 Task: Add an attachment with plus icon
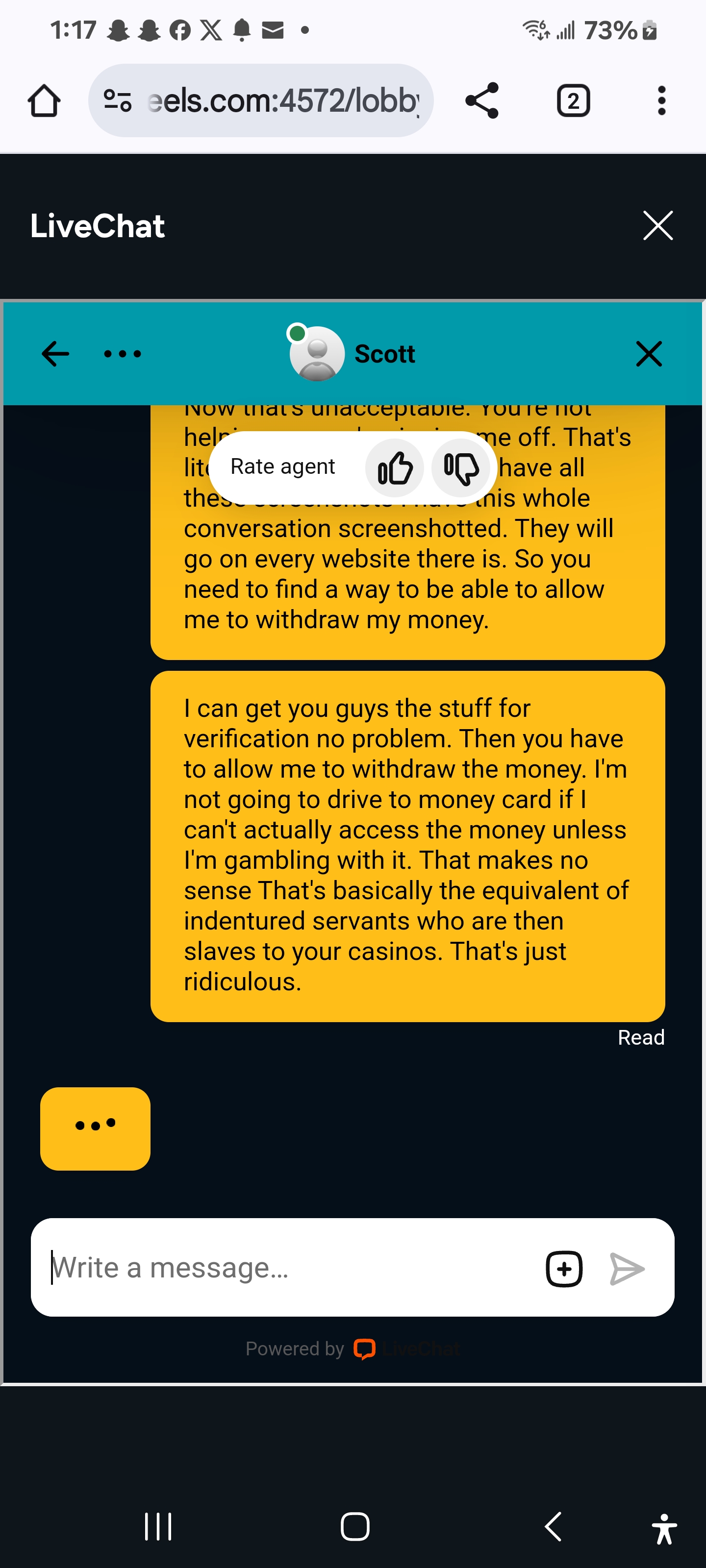tap(564, 1269)
